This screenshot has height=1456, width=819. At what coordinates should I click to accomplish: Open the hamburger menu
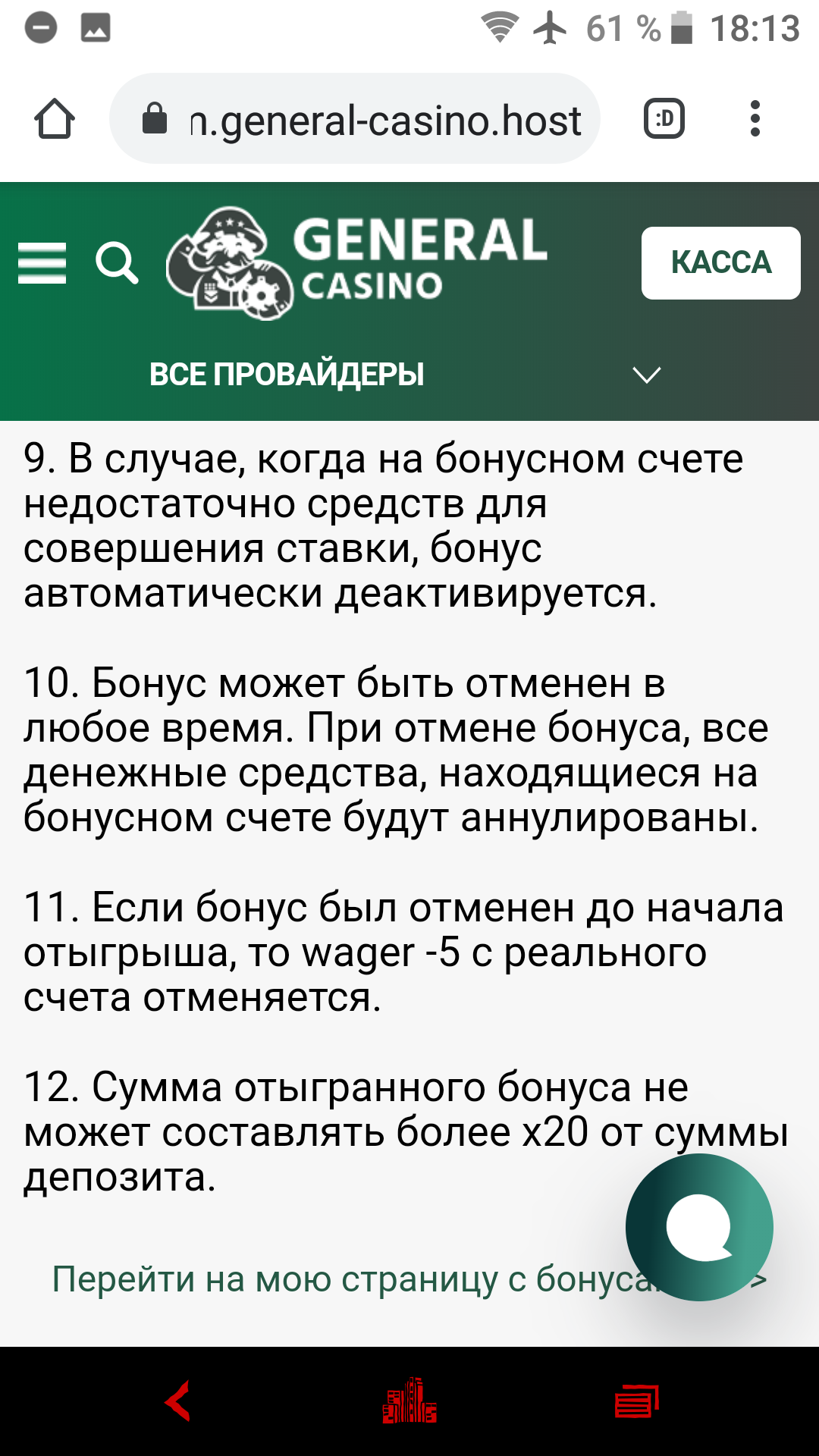click(x=42, y=262)
